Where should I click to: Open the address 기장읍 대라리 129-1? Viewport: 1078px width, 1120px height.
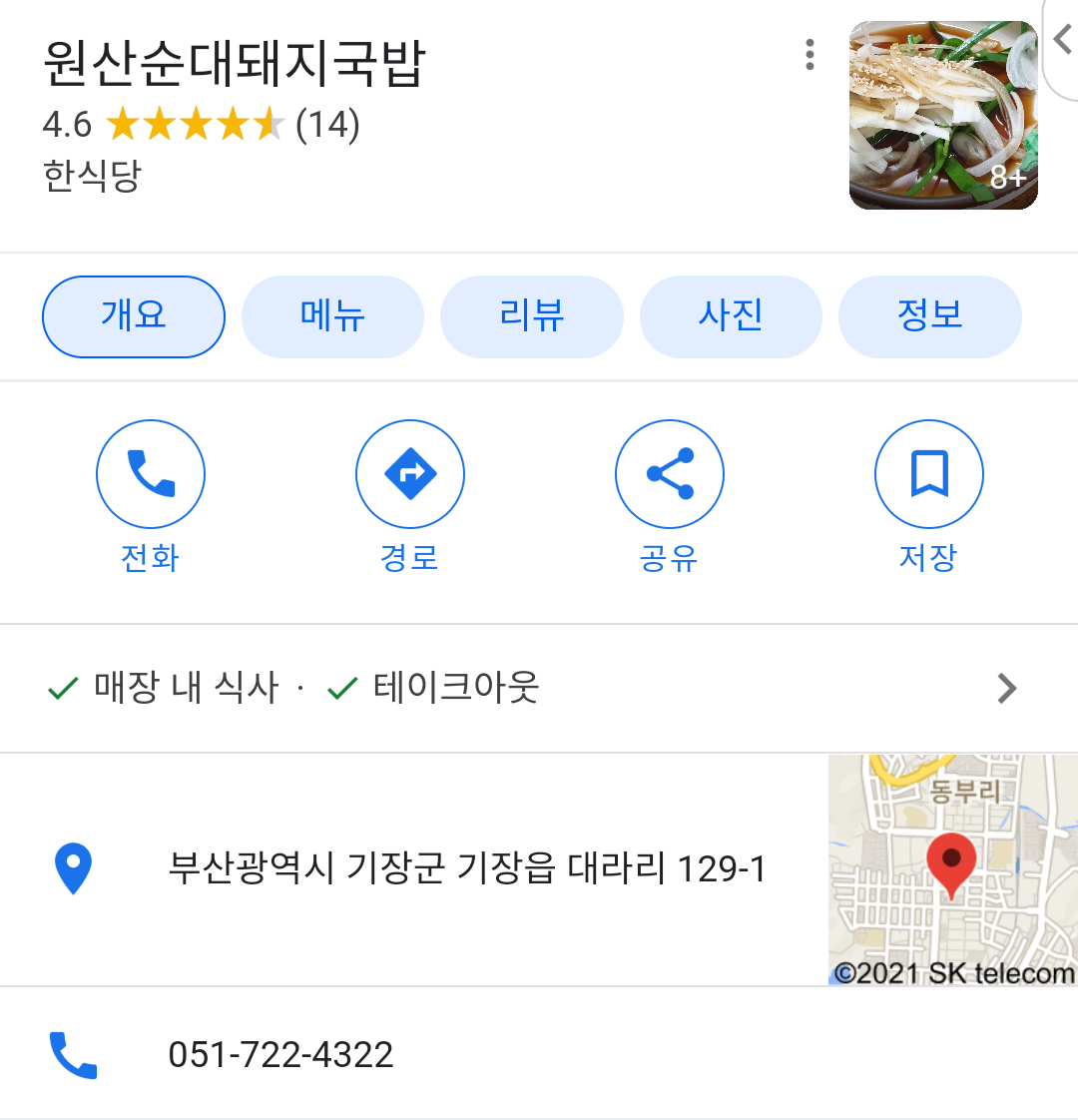tap(466, 868)
